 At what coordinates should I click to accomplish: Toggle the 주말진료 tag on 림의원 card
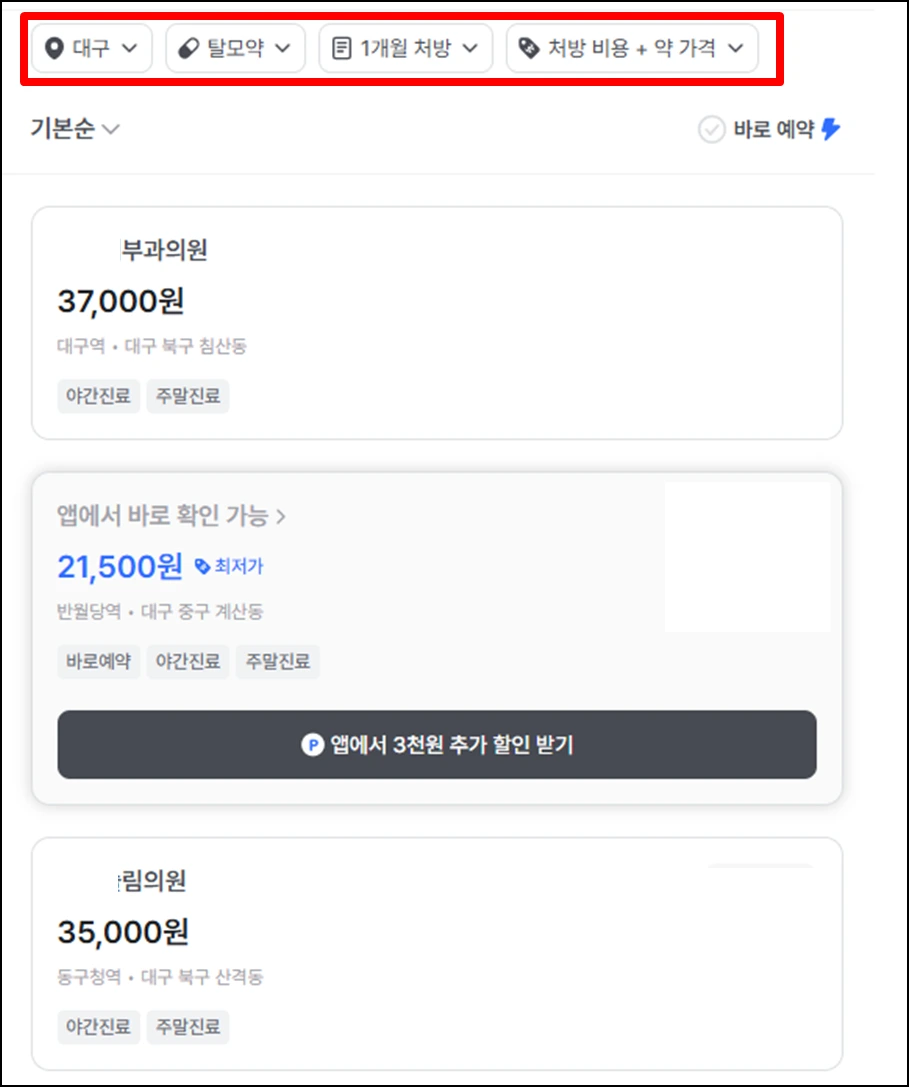pyautogui.click(x=187, y=1027)
